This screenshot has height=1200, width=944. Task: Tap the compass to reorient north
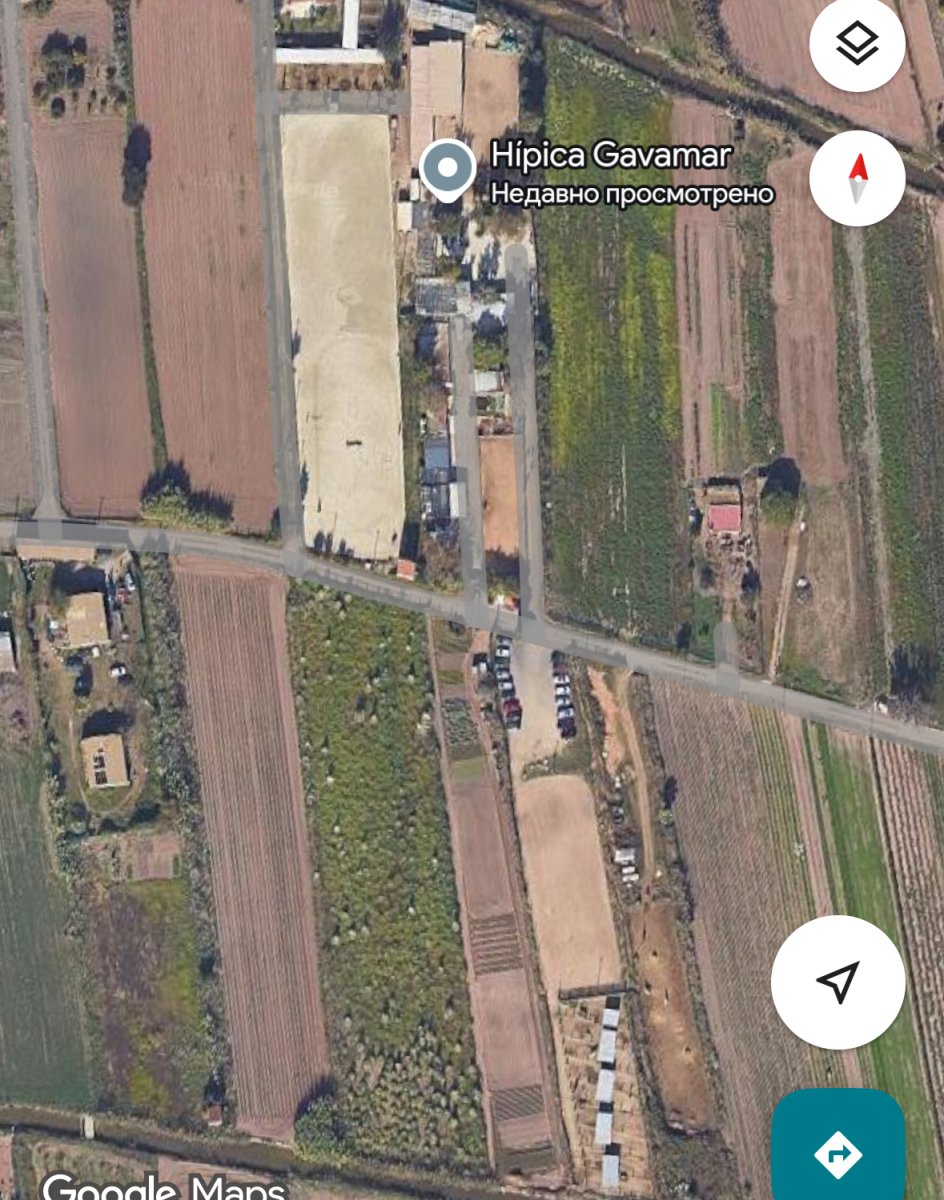(x=857, y=179)
